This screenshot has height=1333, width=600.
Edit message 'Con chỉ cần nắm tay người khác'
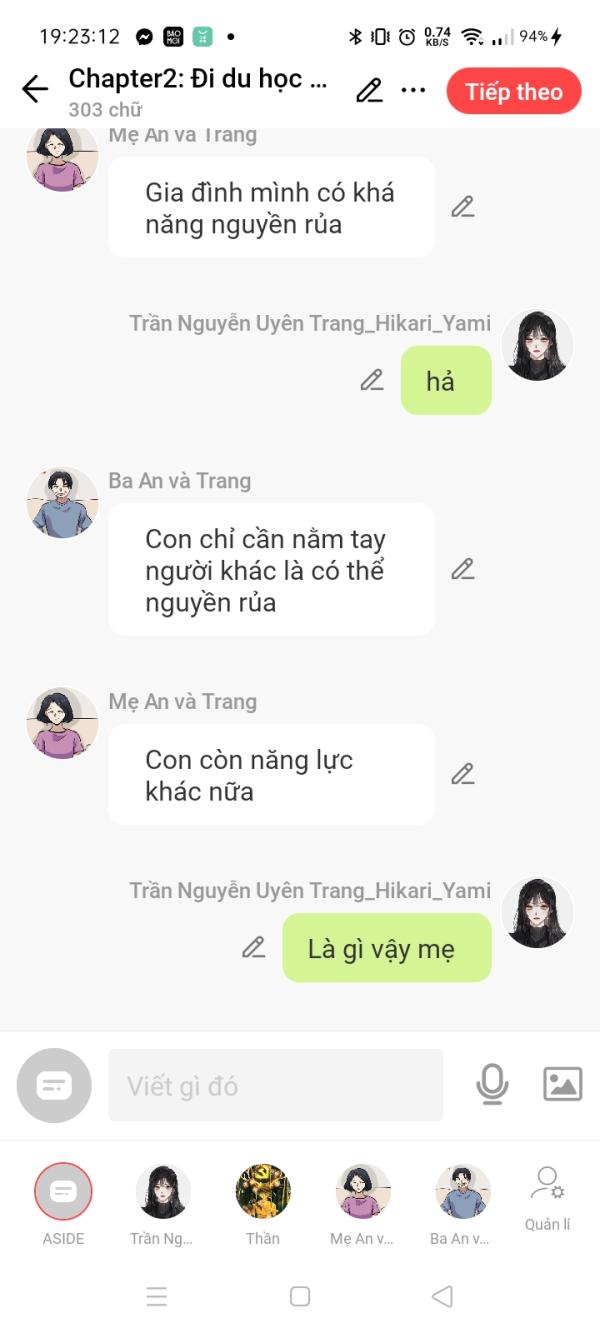tap(462, 569)
